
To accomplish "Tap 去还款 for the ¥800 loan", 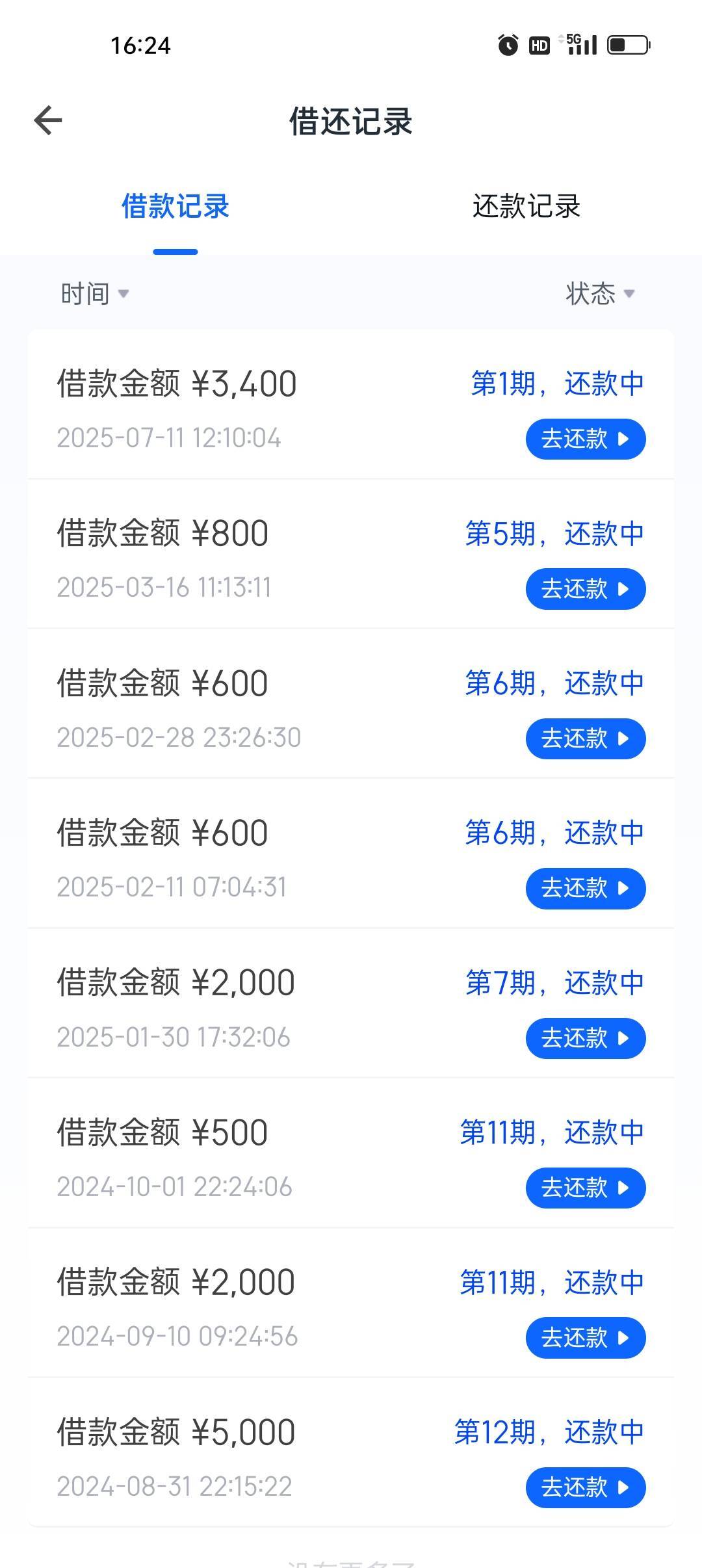I will (586, 589).
